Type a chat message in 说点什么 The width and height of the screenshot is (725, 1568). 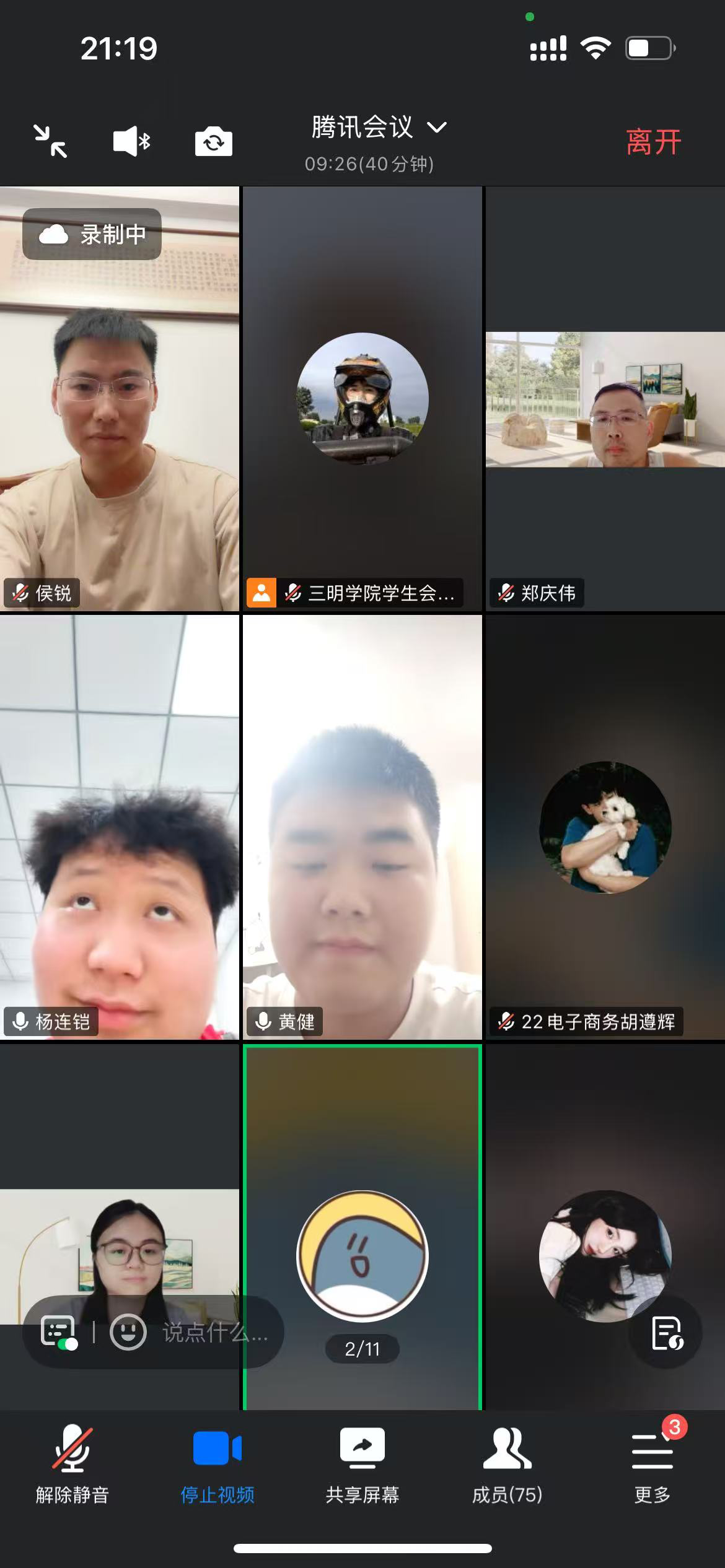click(x=214, y=1332)
